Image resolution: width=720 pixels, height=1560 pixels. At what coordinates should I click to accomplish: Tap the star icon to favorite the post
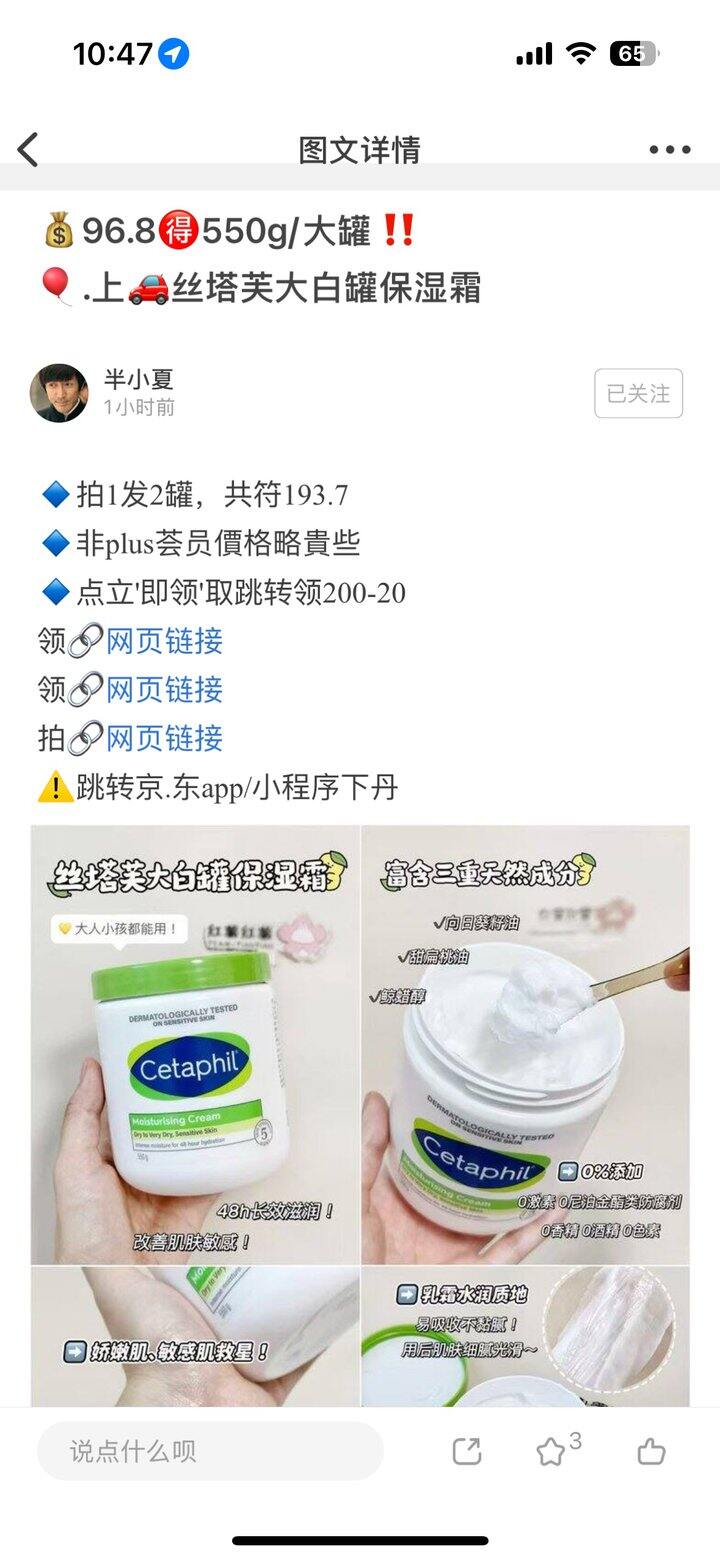552,1449
